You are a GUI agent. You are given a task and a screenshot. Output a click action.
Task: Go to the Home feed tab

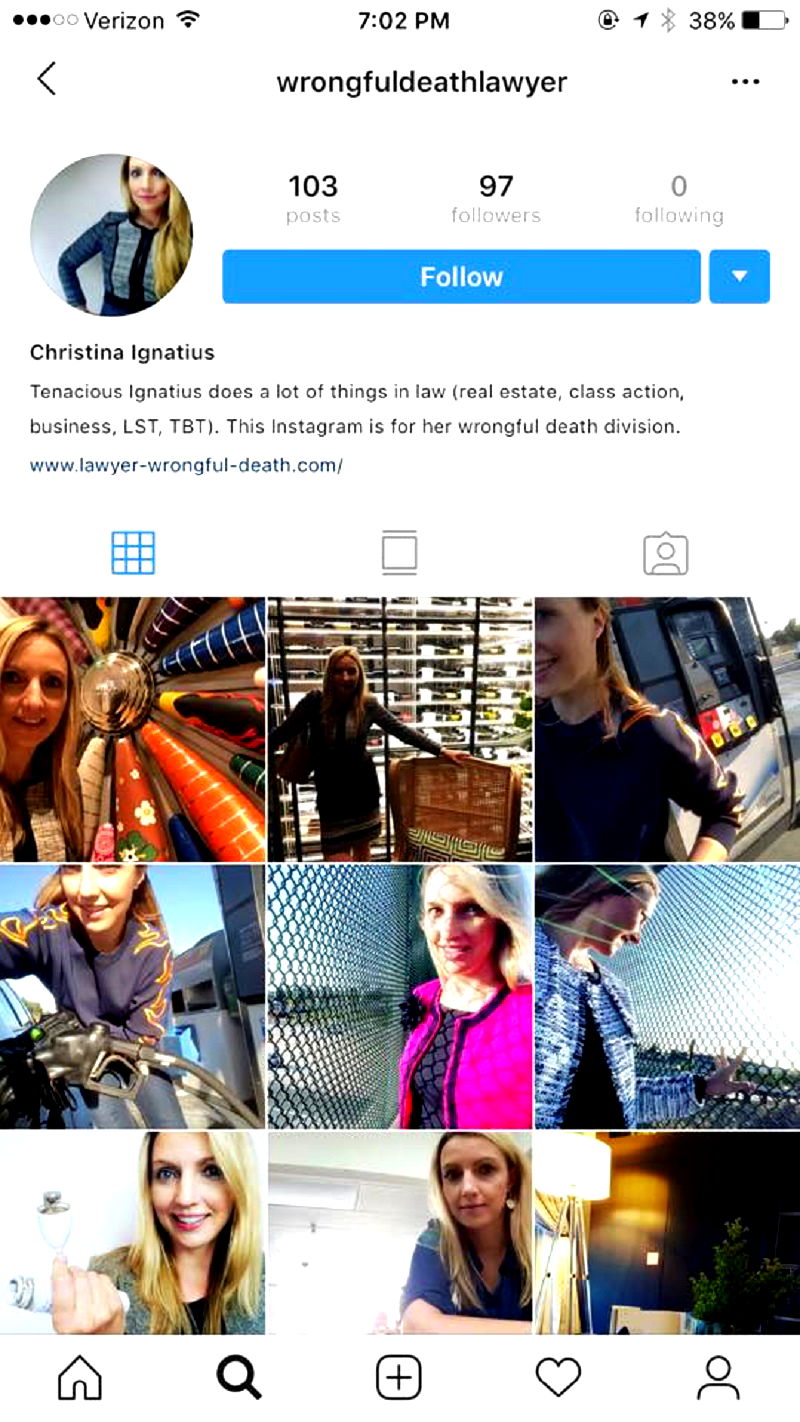tap(80, 1379)
